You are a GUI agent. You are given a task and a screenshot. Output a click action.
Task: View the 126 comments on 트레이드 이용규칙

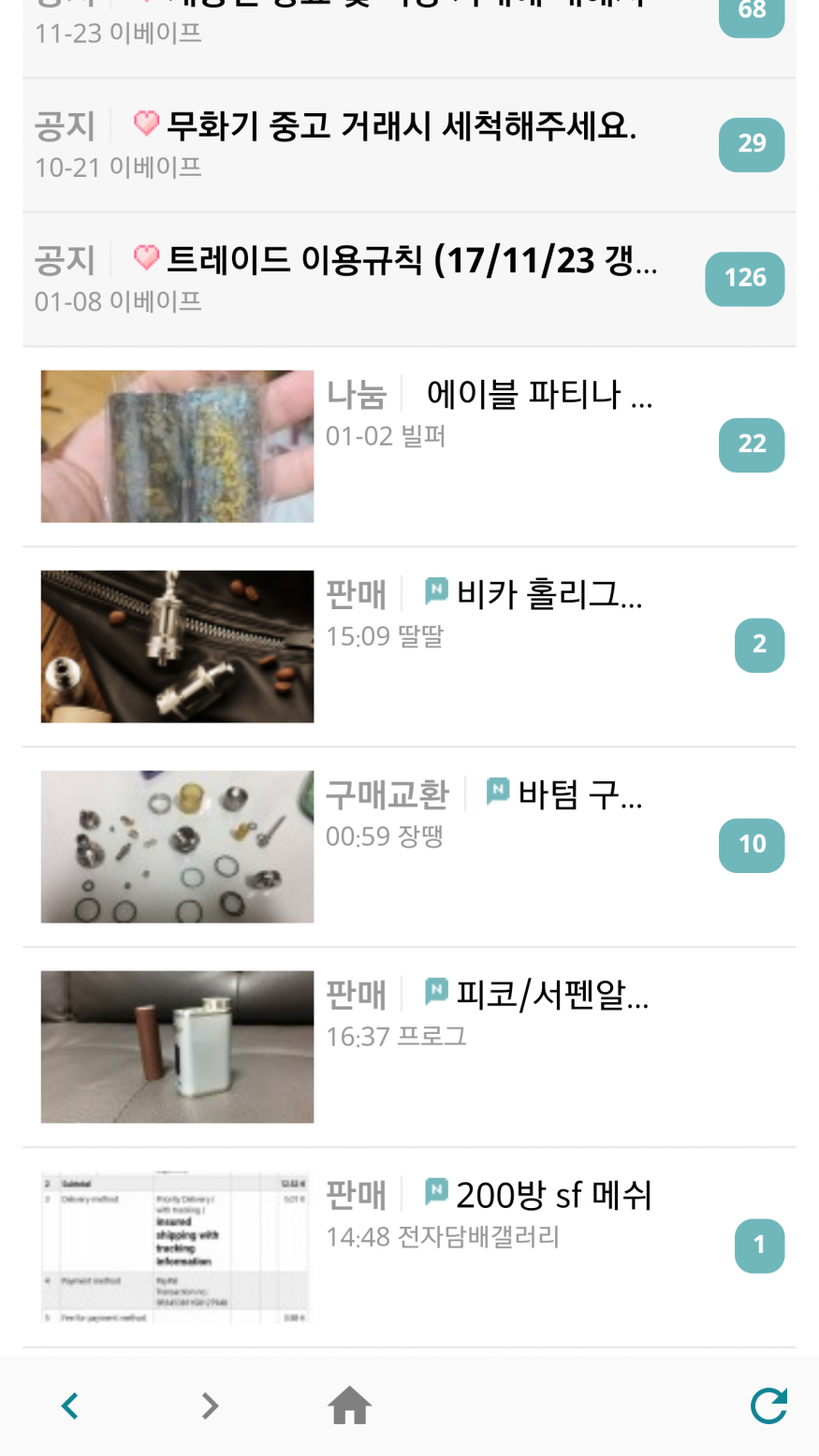744,279
